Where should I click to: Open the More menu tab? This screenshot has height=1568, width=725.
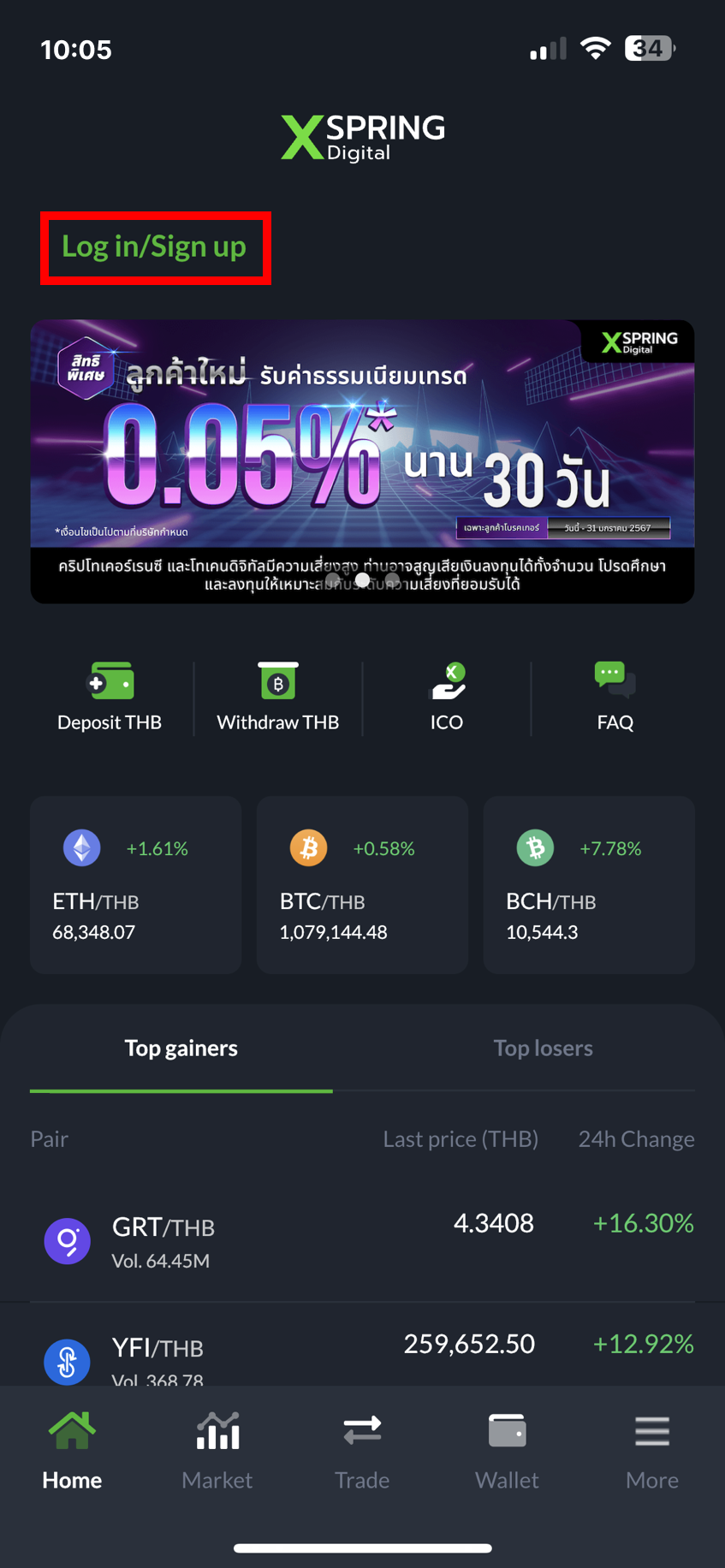(x=651, y=1450)
